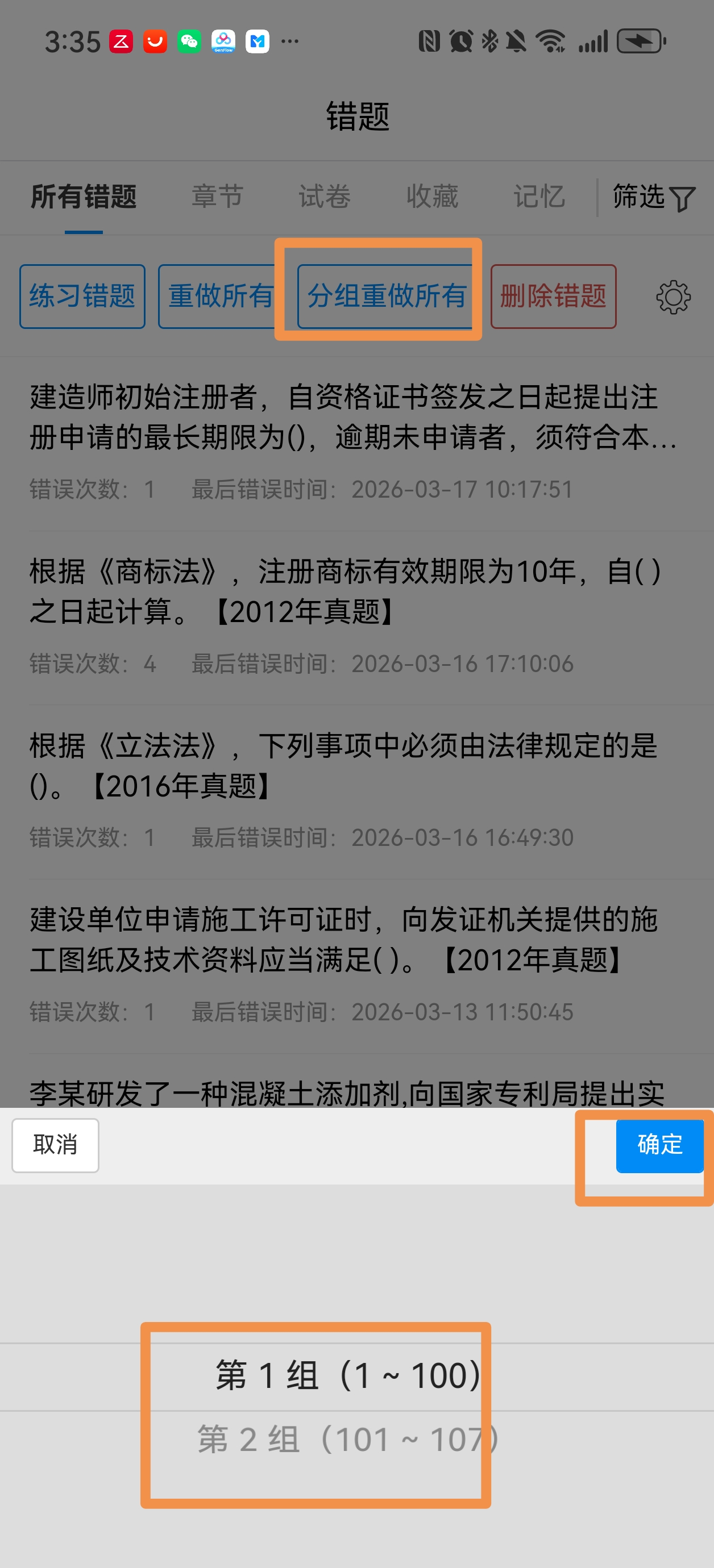
Task: Switch to the 试卷 tab
Action: tap(323, 196)
